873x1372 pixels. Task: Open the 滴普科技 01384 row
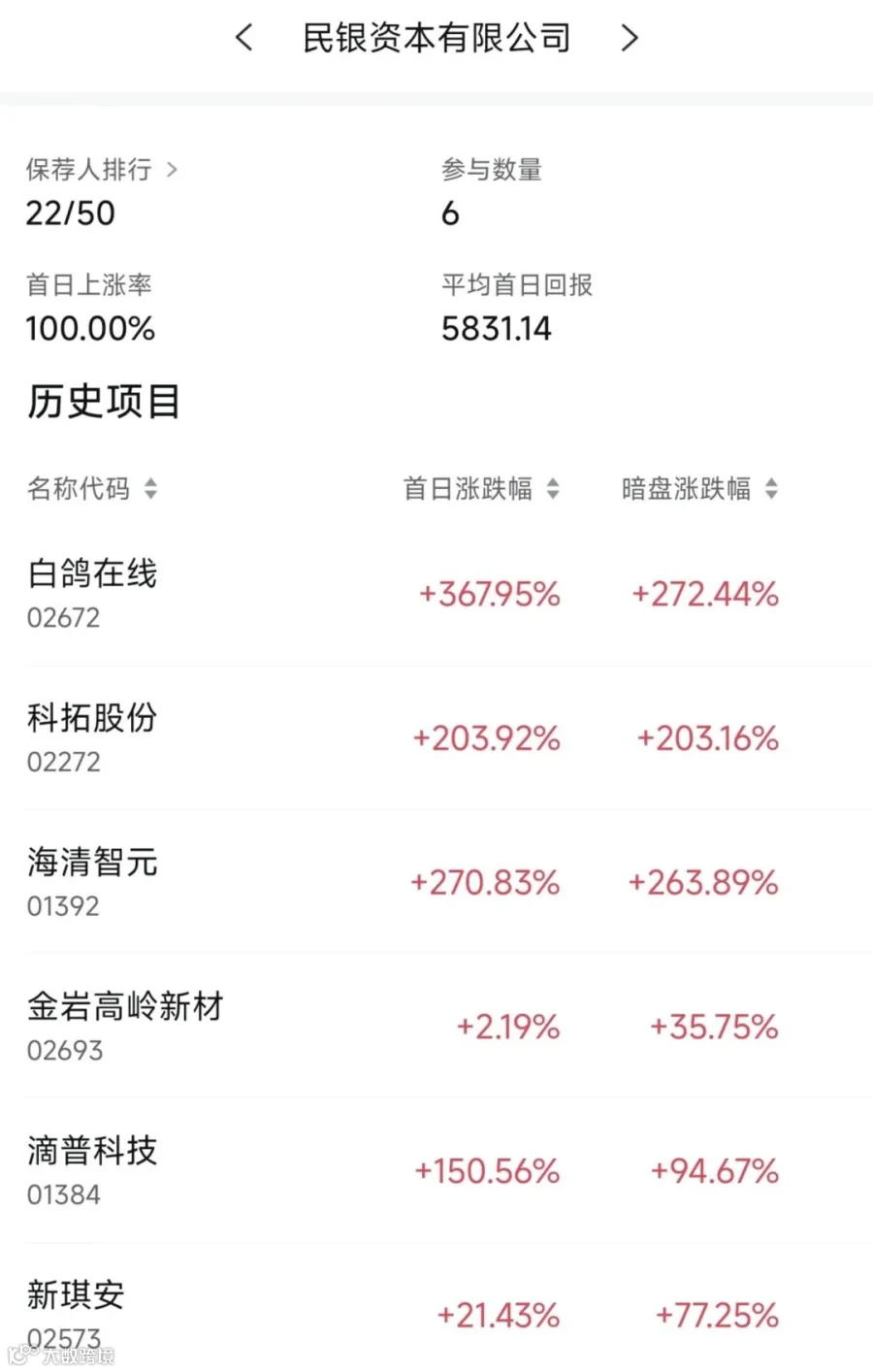pyautogui.click(x=436, y=1171)
